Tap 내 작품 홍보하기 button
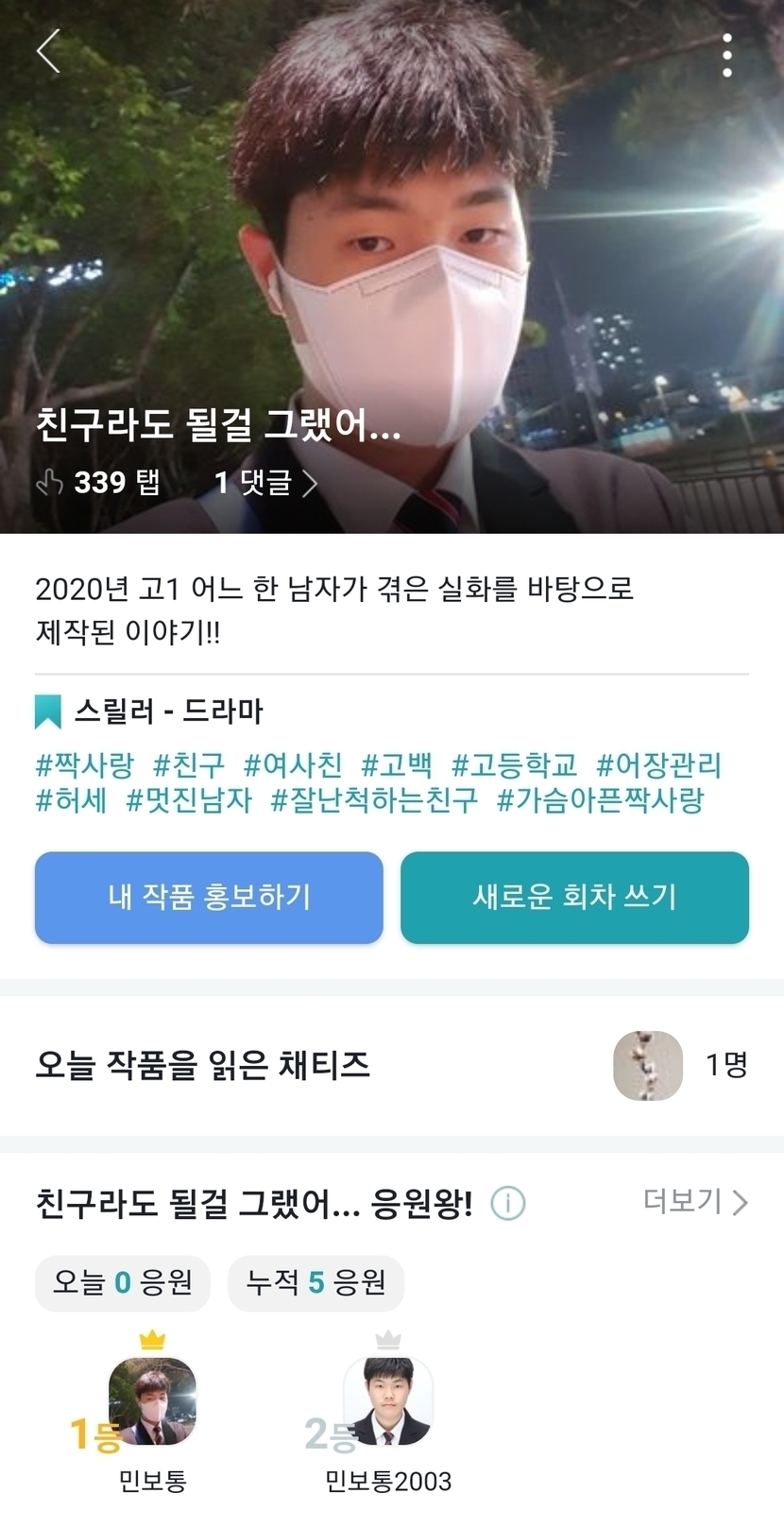This screenshot has height=1527, width=784. pyautogui.click(x=209, y=897)
